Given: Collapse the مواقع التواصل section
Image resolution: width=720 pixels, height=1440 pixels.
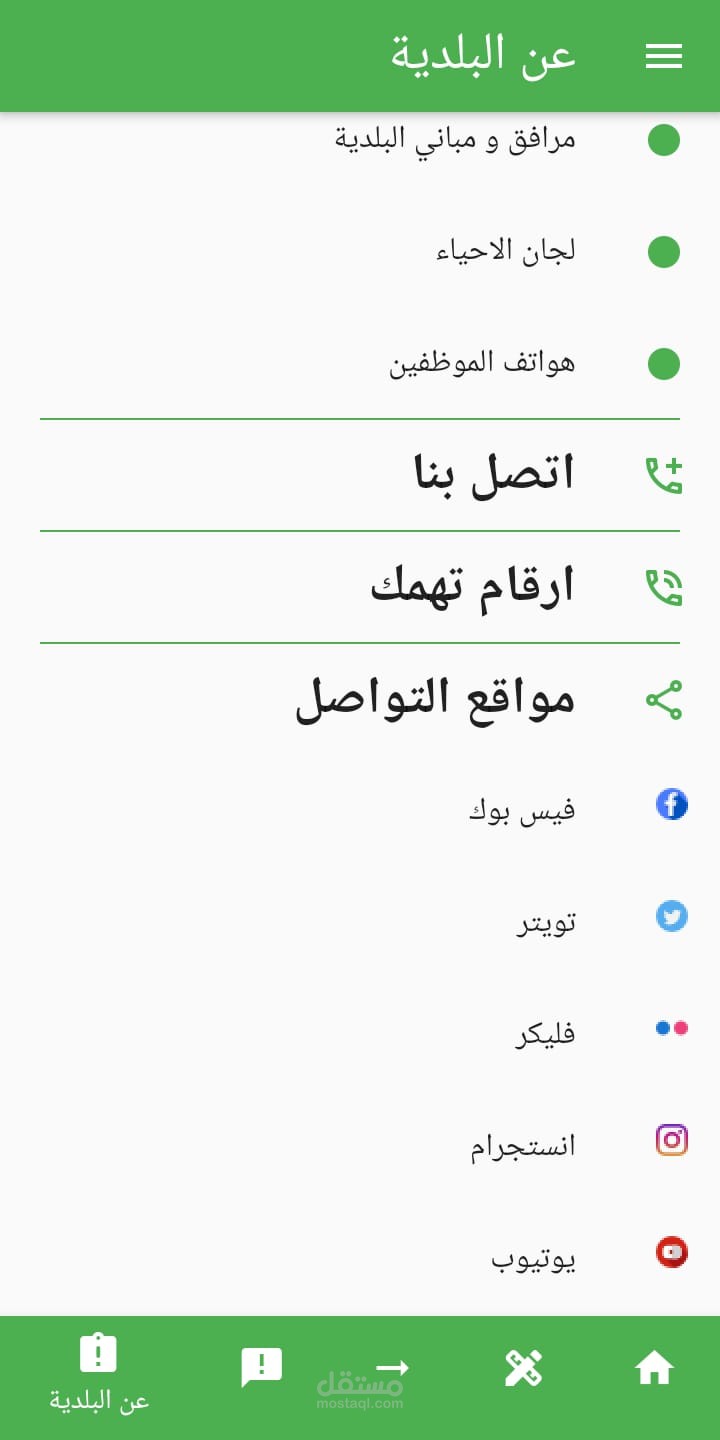Looking at the screenshot, I should pos(360,699).
